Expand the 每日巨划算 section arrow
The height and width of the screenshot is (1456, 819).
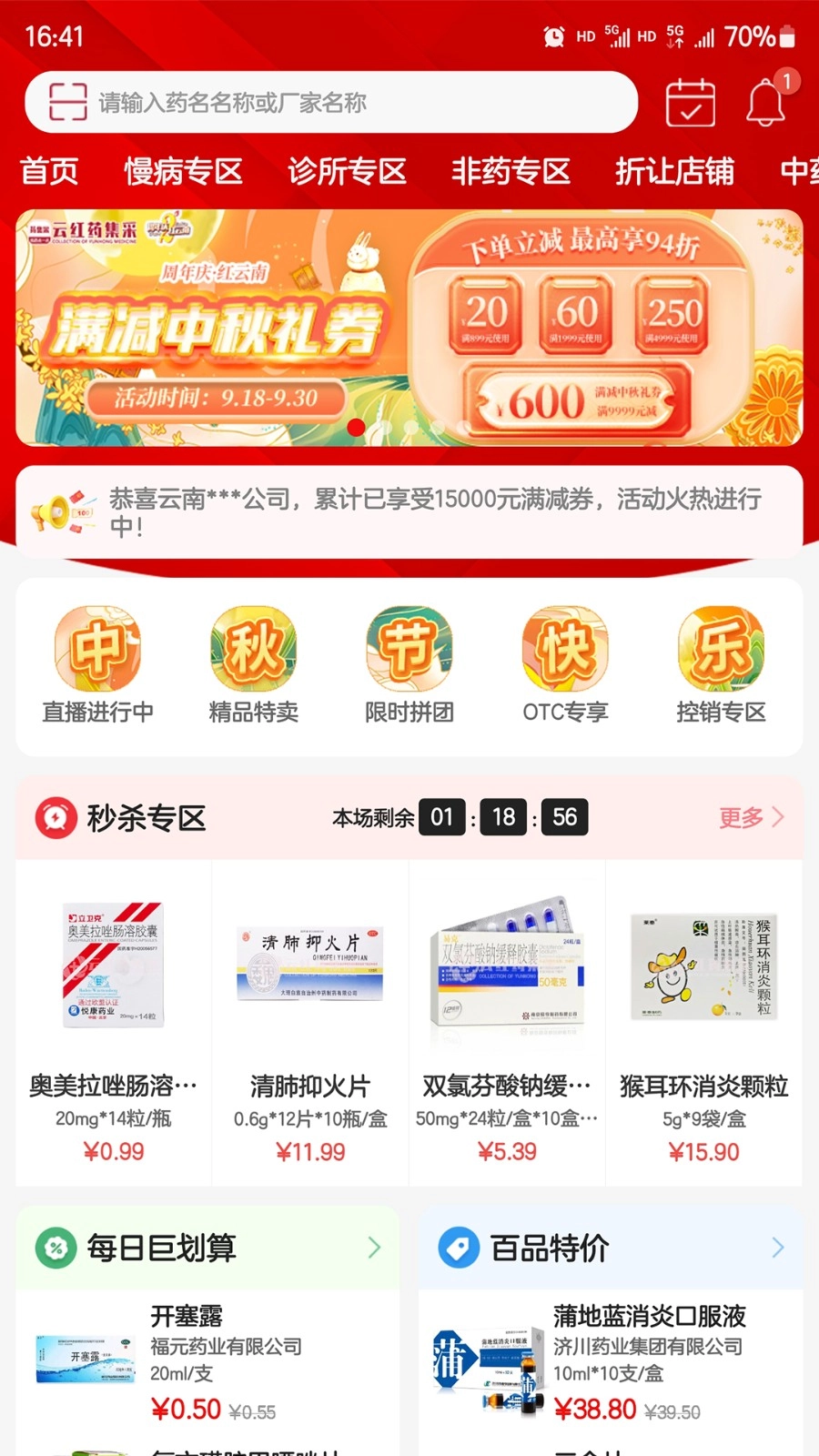pyautogui.click(x=376, y=1248)
